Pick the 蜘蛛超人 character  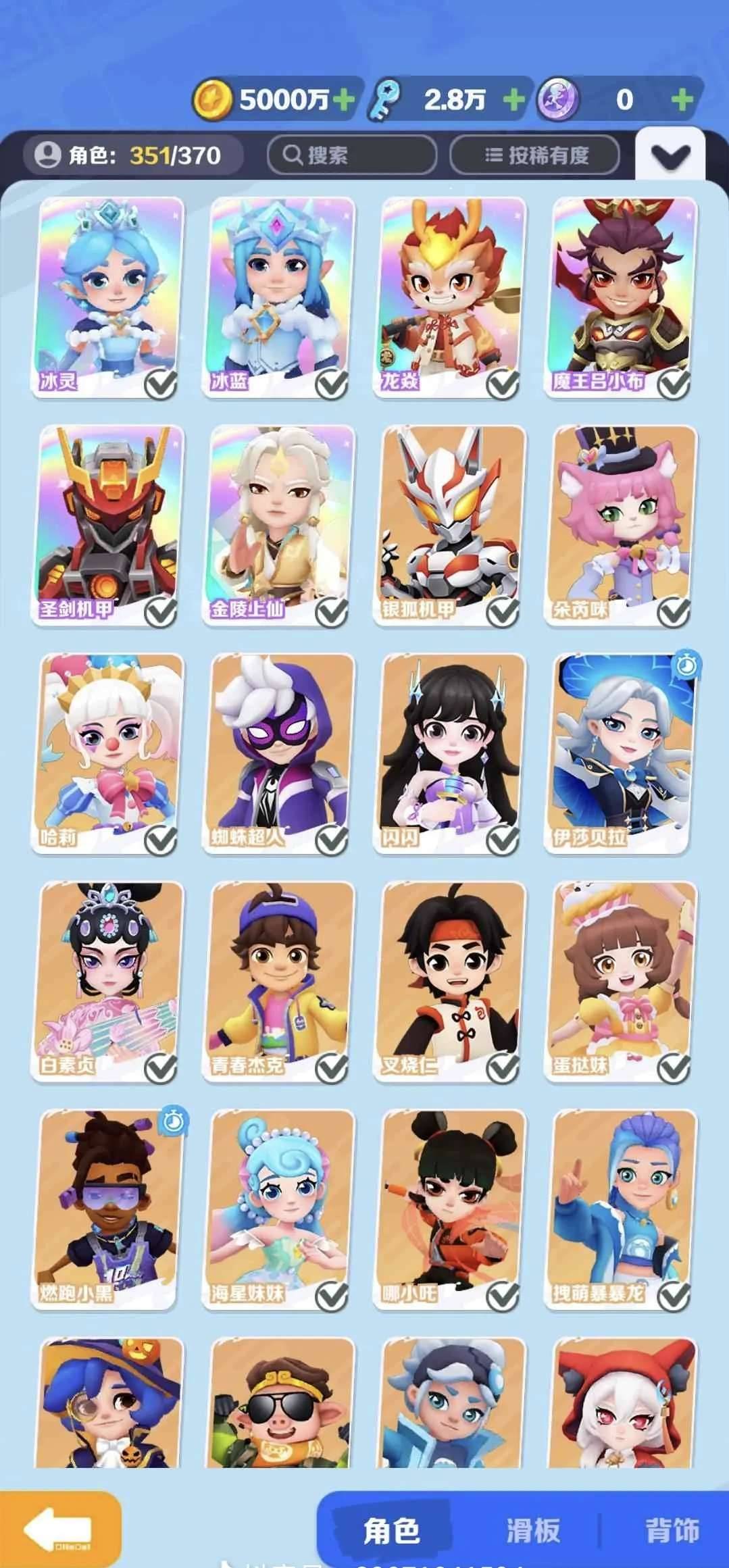click(x=280, y=753)
